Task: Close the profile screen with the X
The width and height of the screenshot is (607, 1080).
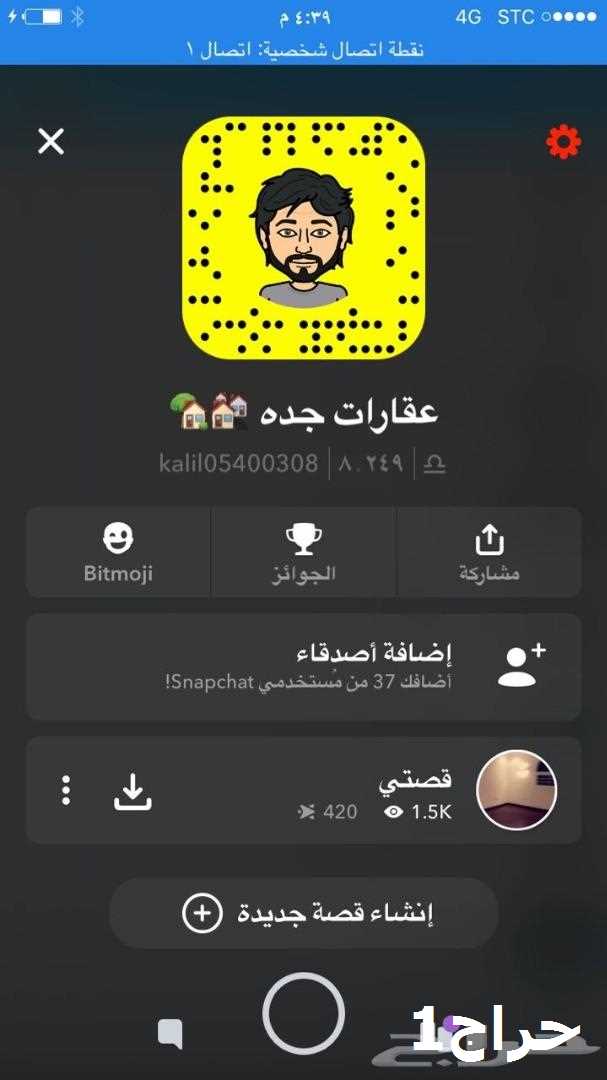Action: click(x=51, y=142)
